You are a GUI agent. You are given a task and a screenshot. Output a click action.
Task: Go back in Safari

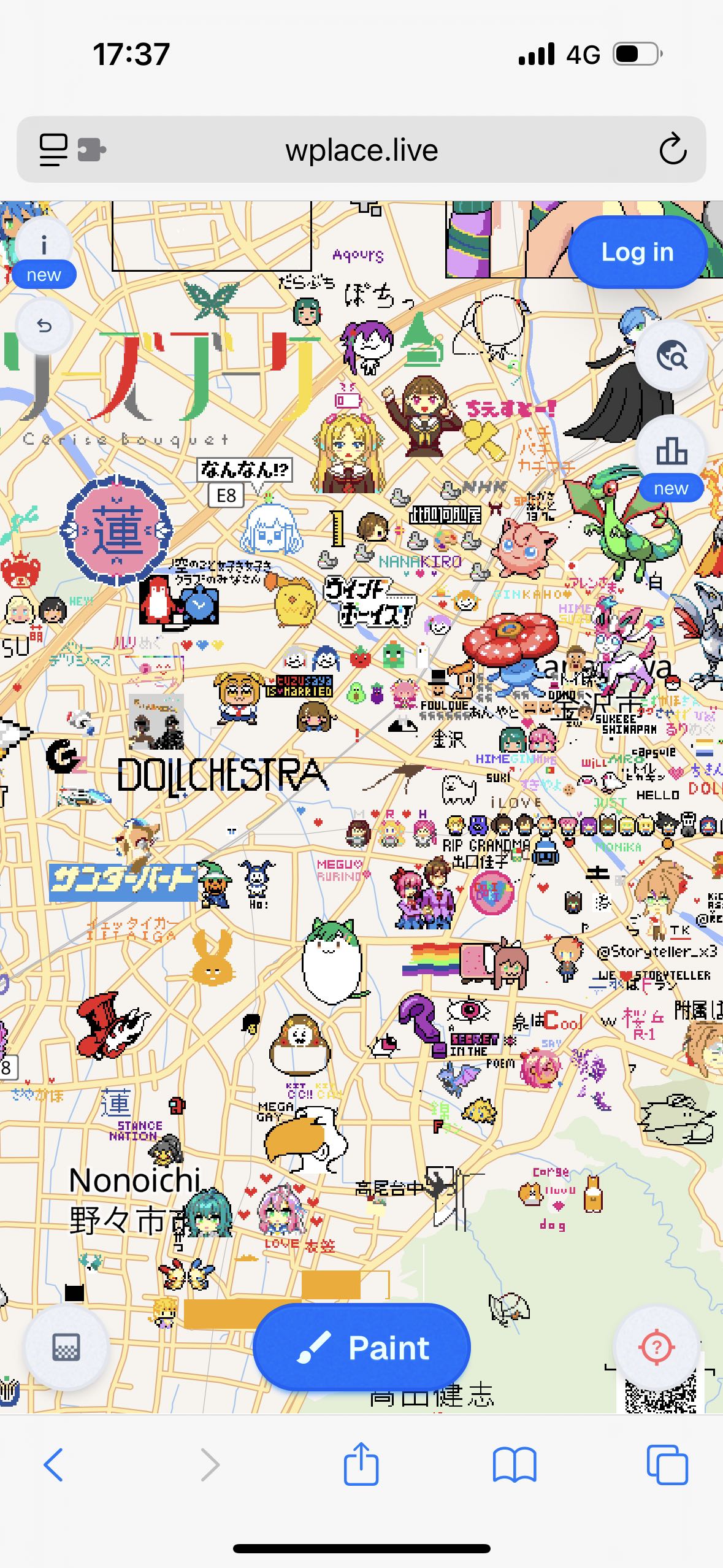pos(54,1465)
